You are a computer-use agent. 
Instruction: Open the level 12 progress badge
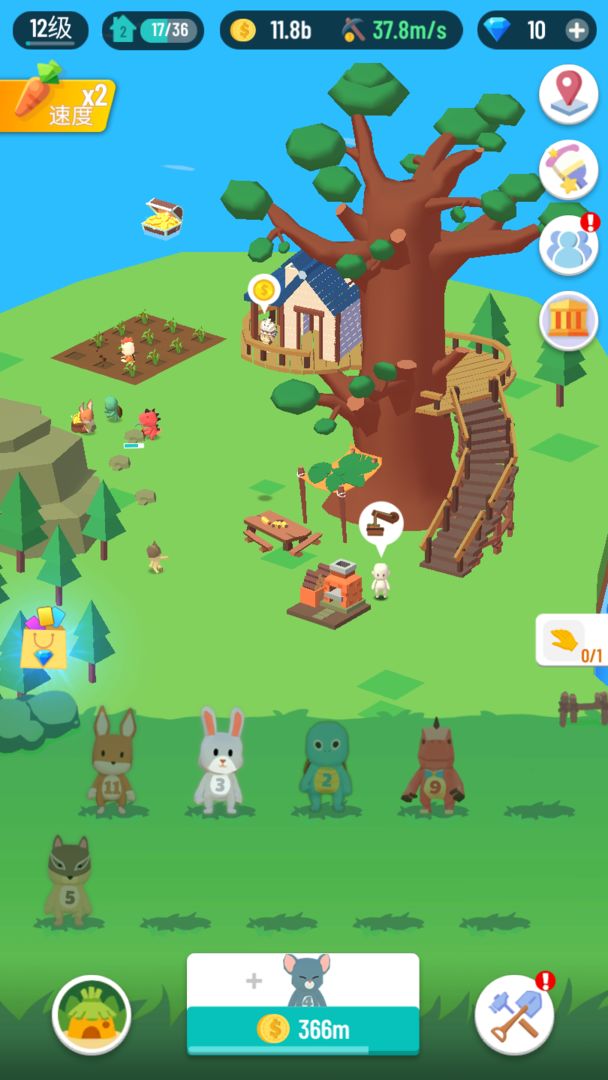(50, 30)
